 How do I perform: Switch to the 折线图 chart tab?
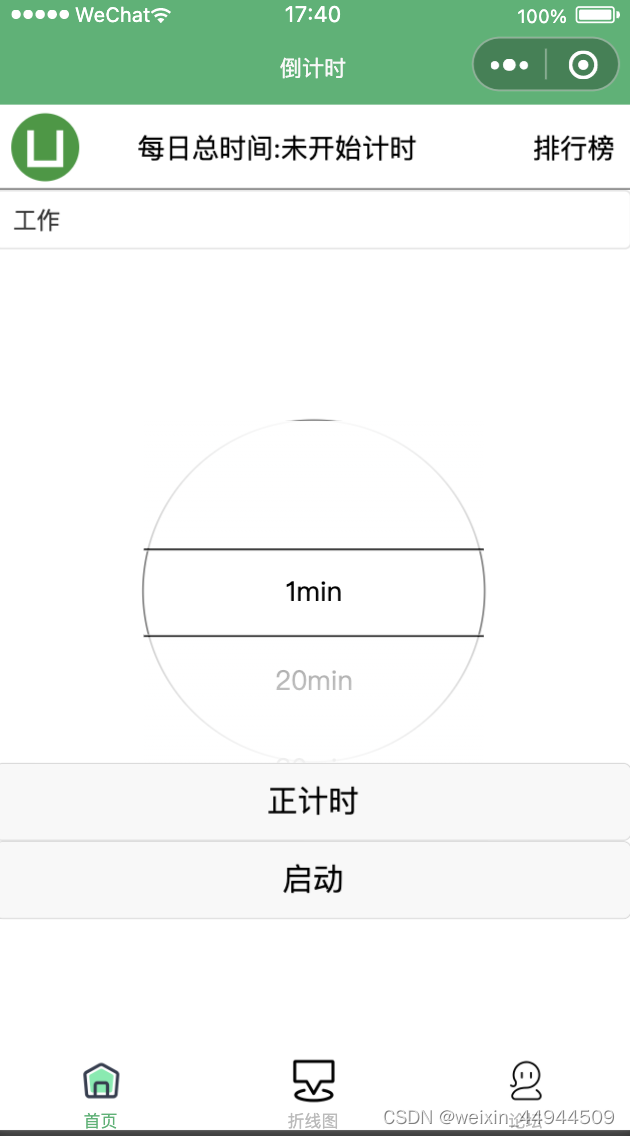(x=313, y=1092)
